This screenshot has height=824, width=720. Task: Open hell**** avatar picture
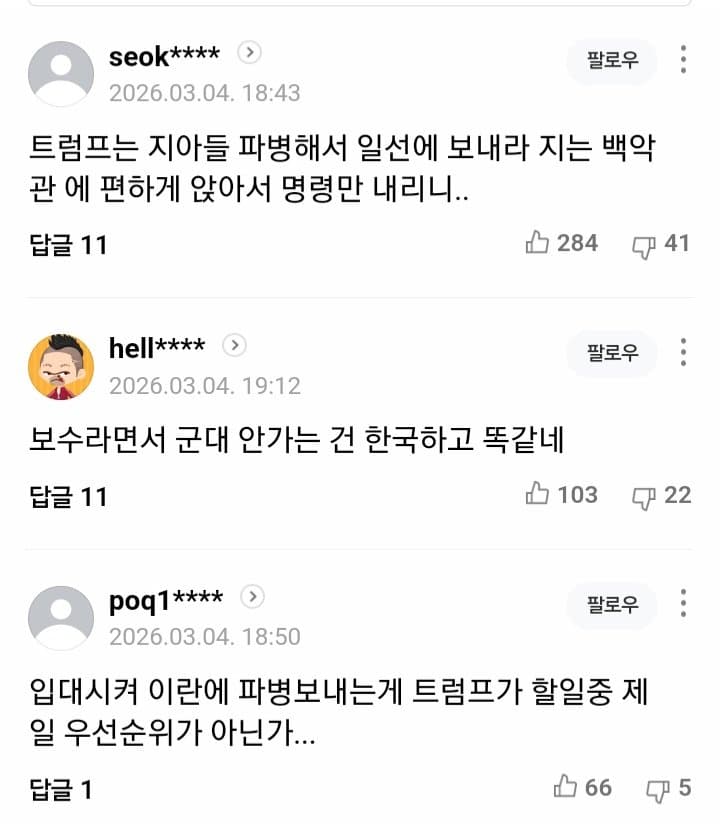(x=61, y=367)
